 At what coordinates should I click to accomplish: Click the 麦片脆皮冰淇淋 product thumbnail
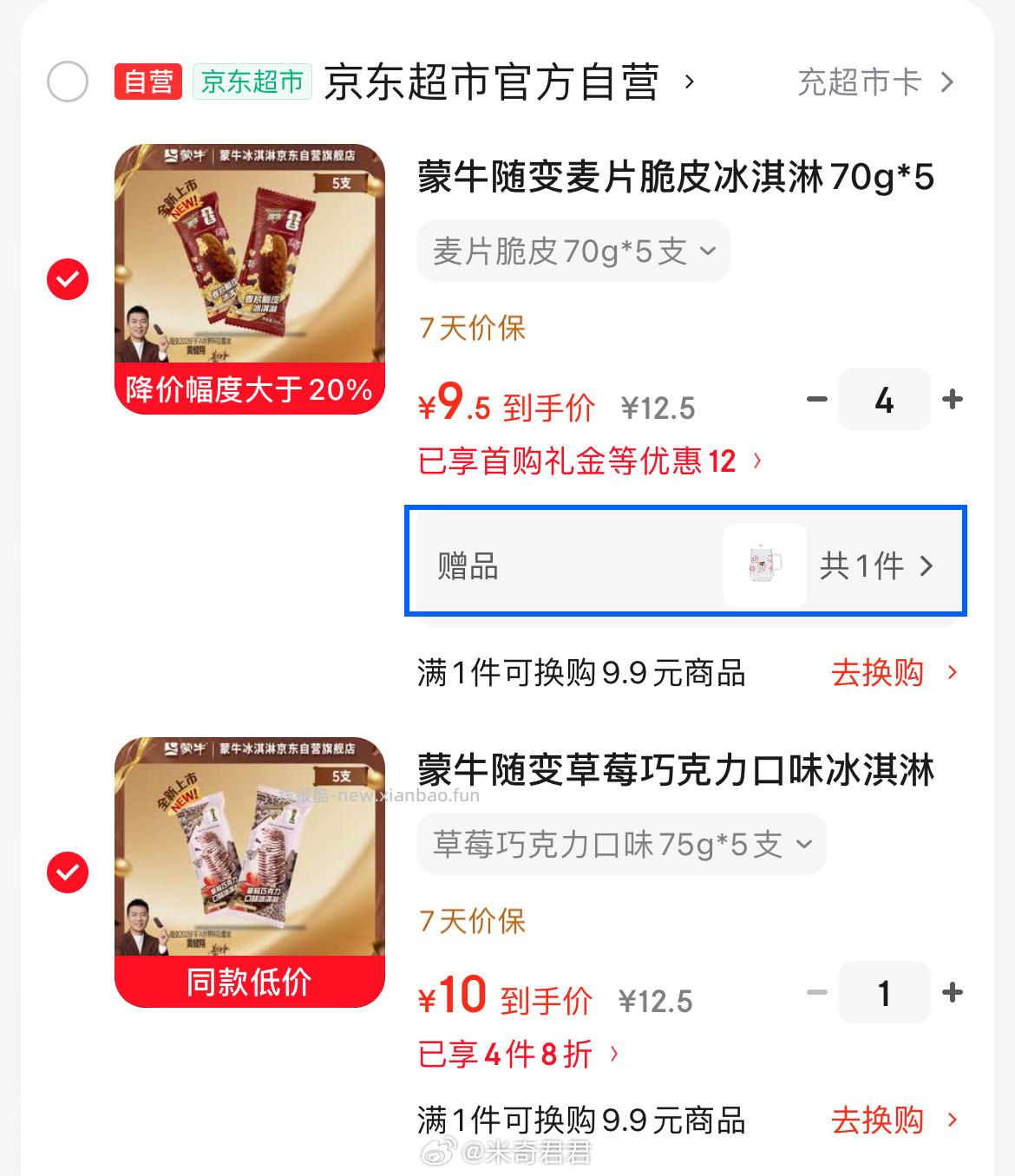(249, 278)
